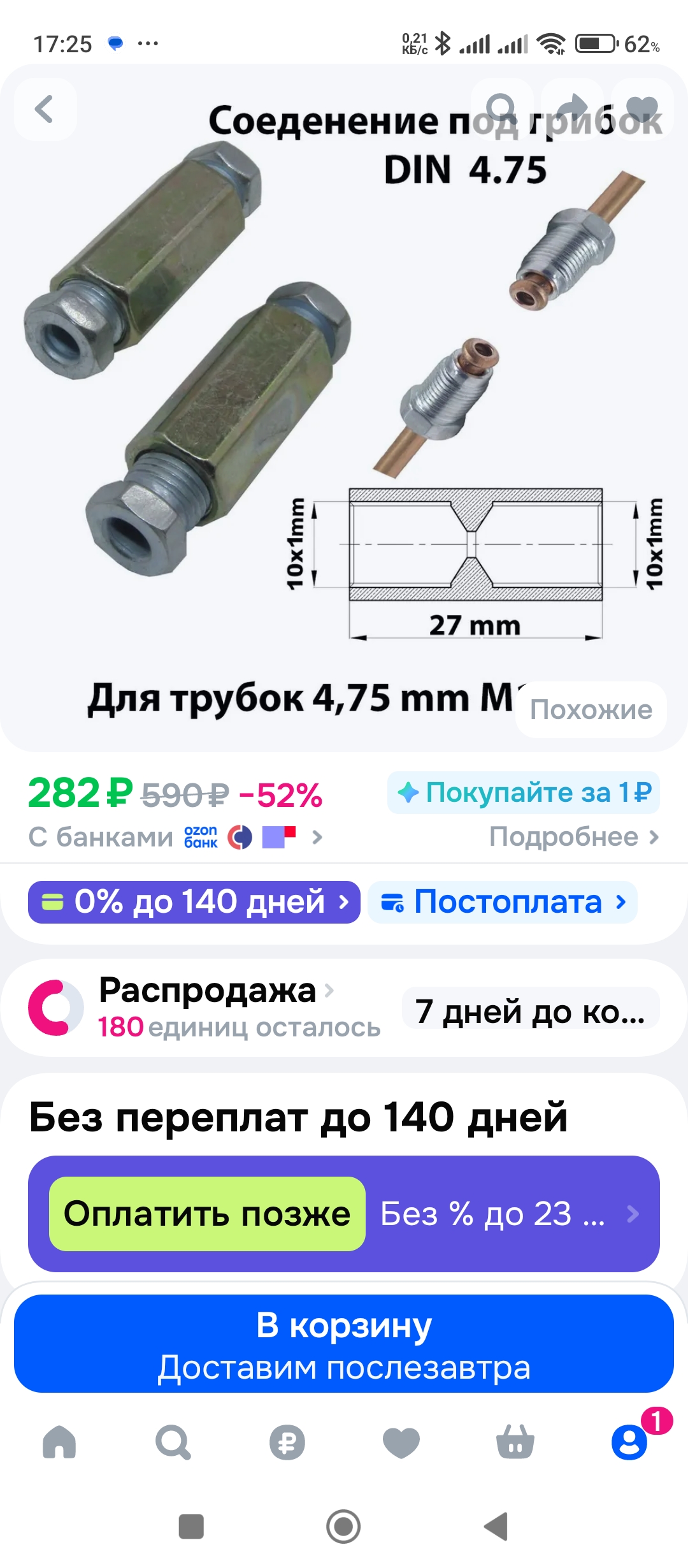The image size is (688, 1568).
Task: Open the 0% до 140 дней installment chip
Action: pos(194,902)
